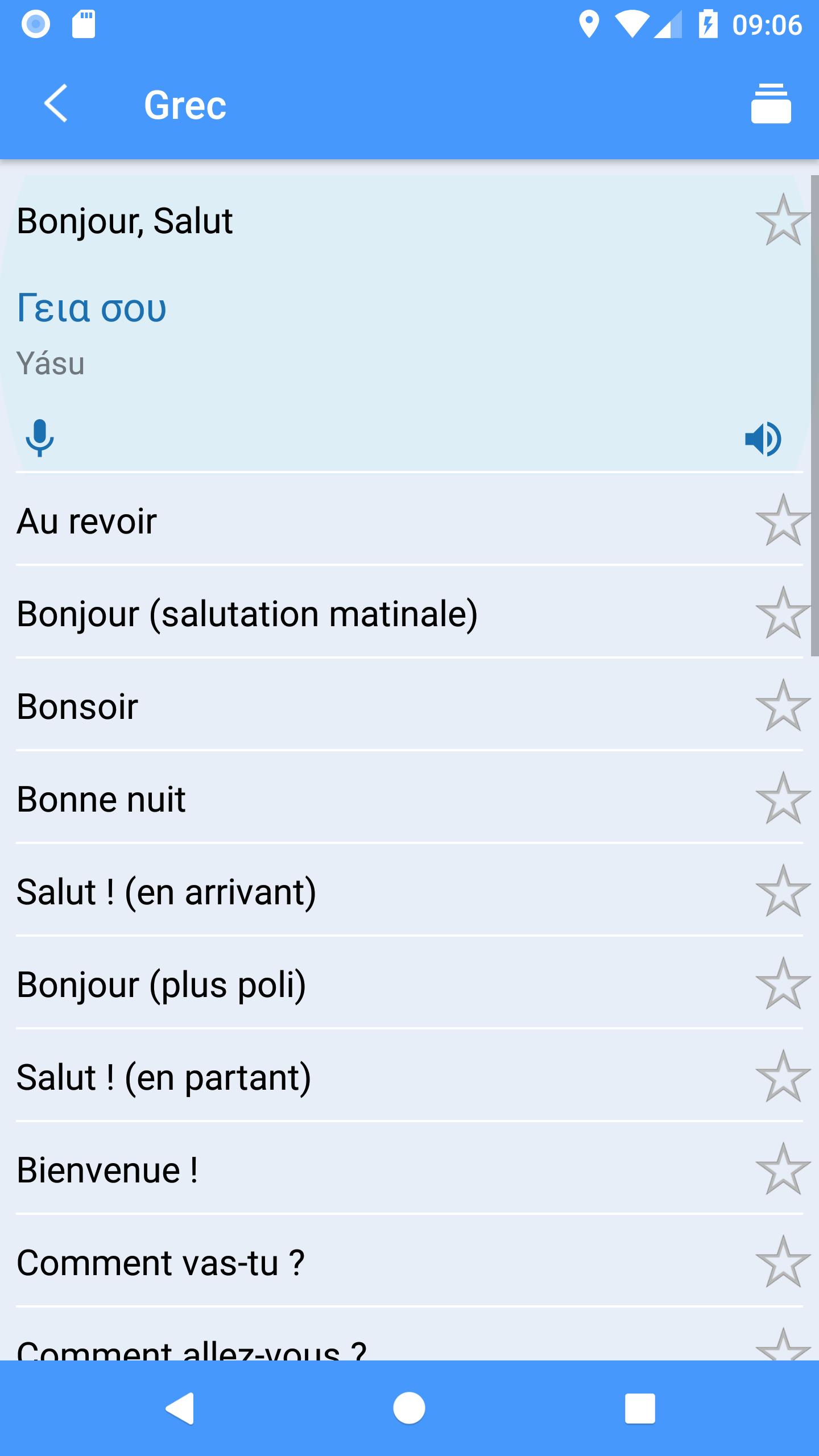Image resolution: width=819 pixels, height=1456 pixels.
Task: Play the audio for Γεια σου
Action: pos(764,439)
